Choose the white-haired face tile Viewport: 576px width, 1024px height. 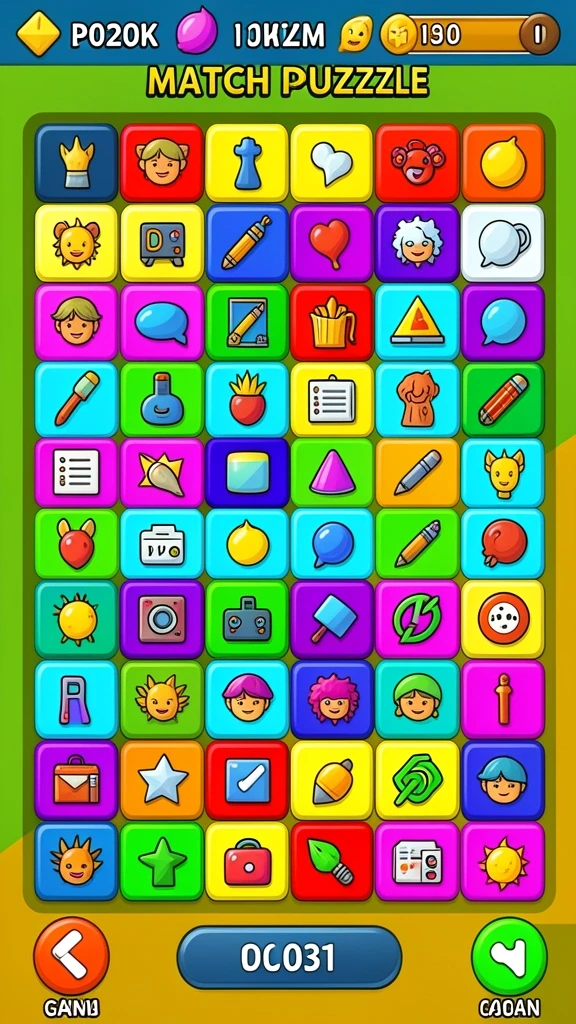[x=417, y=244]
